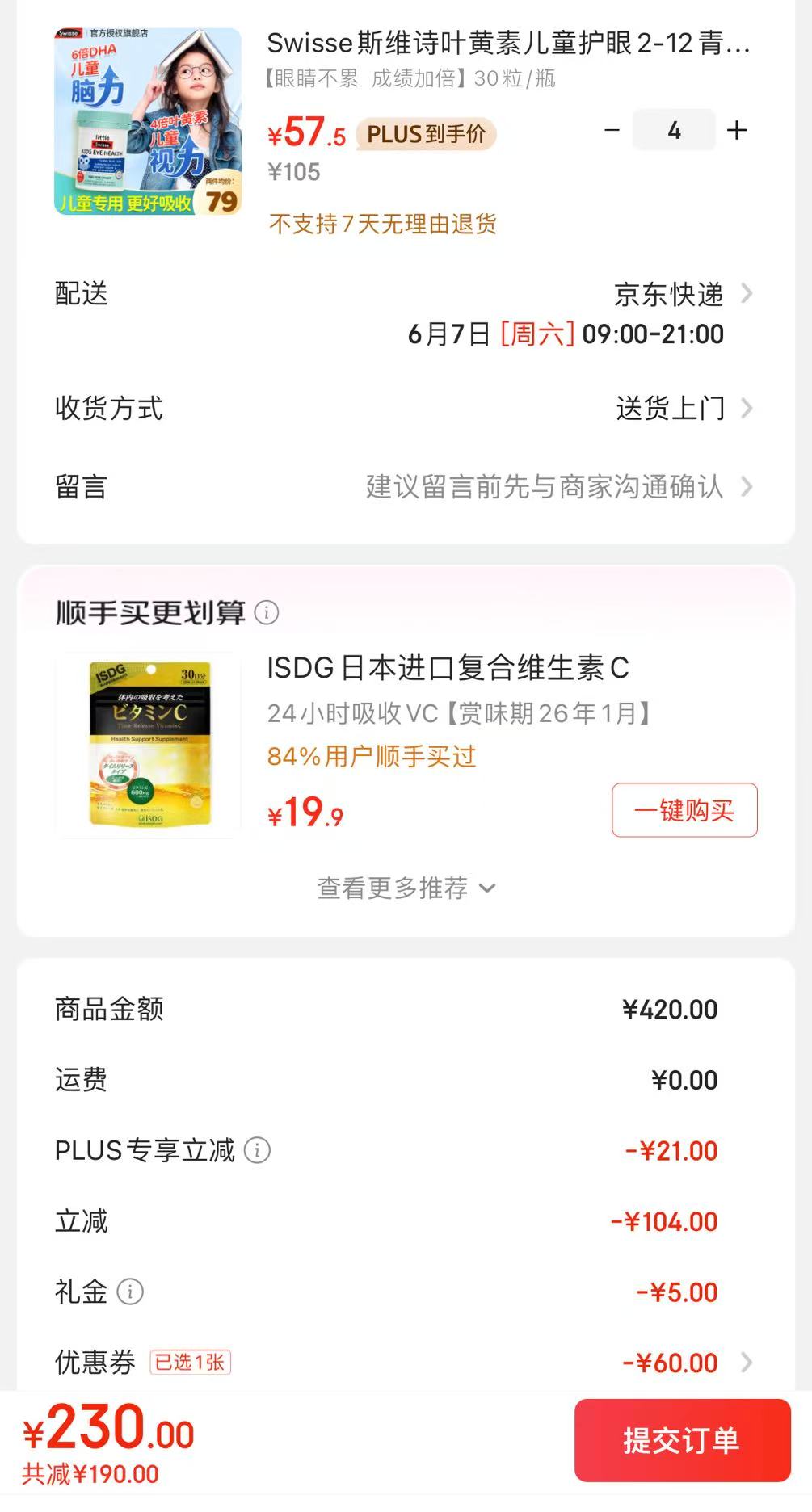This screenshot has width=812, height=1512.
Task: Tap the info icon next to 顺手买更划算
Action: tap(267, 613)
